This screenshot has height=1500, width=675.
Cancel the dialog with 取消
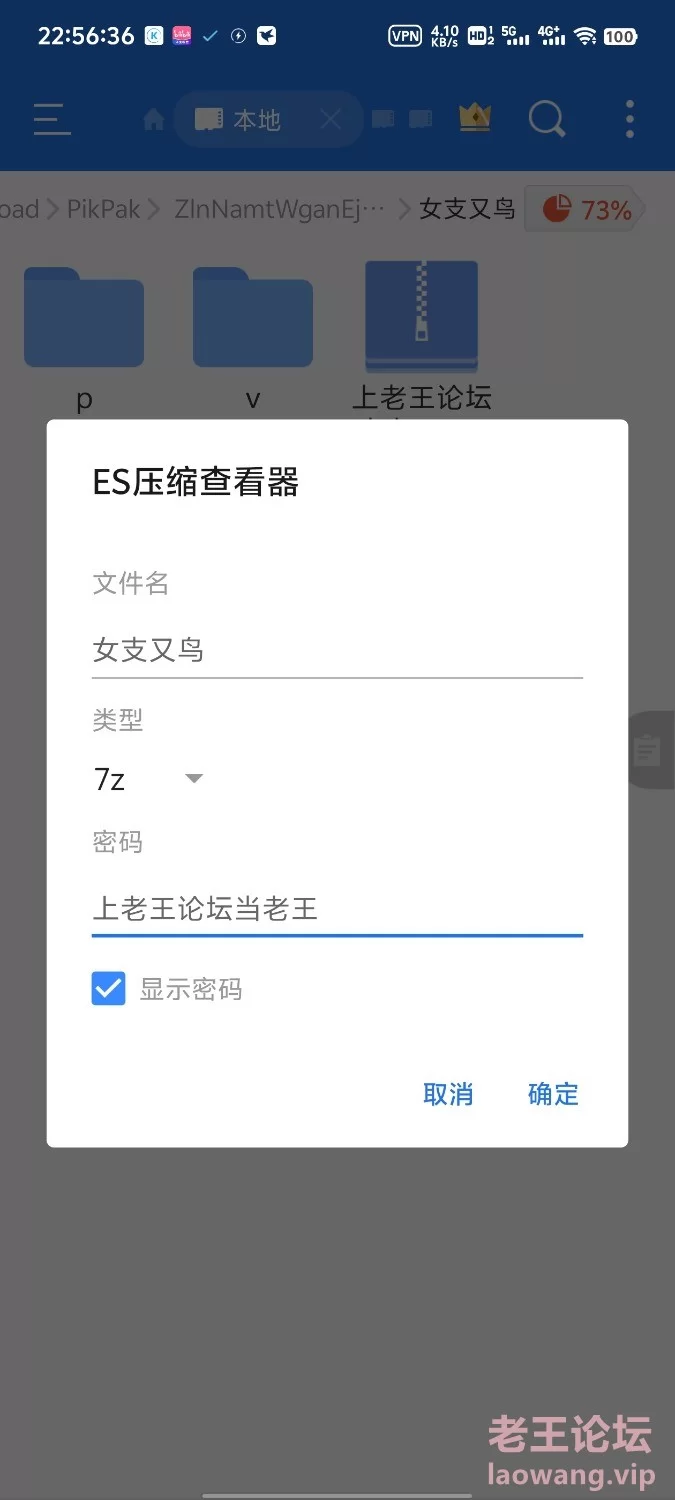[x=448, y=1094]
